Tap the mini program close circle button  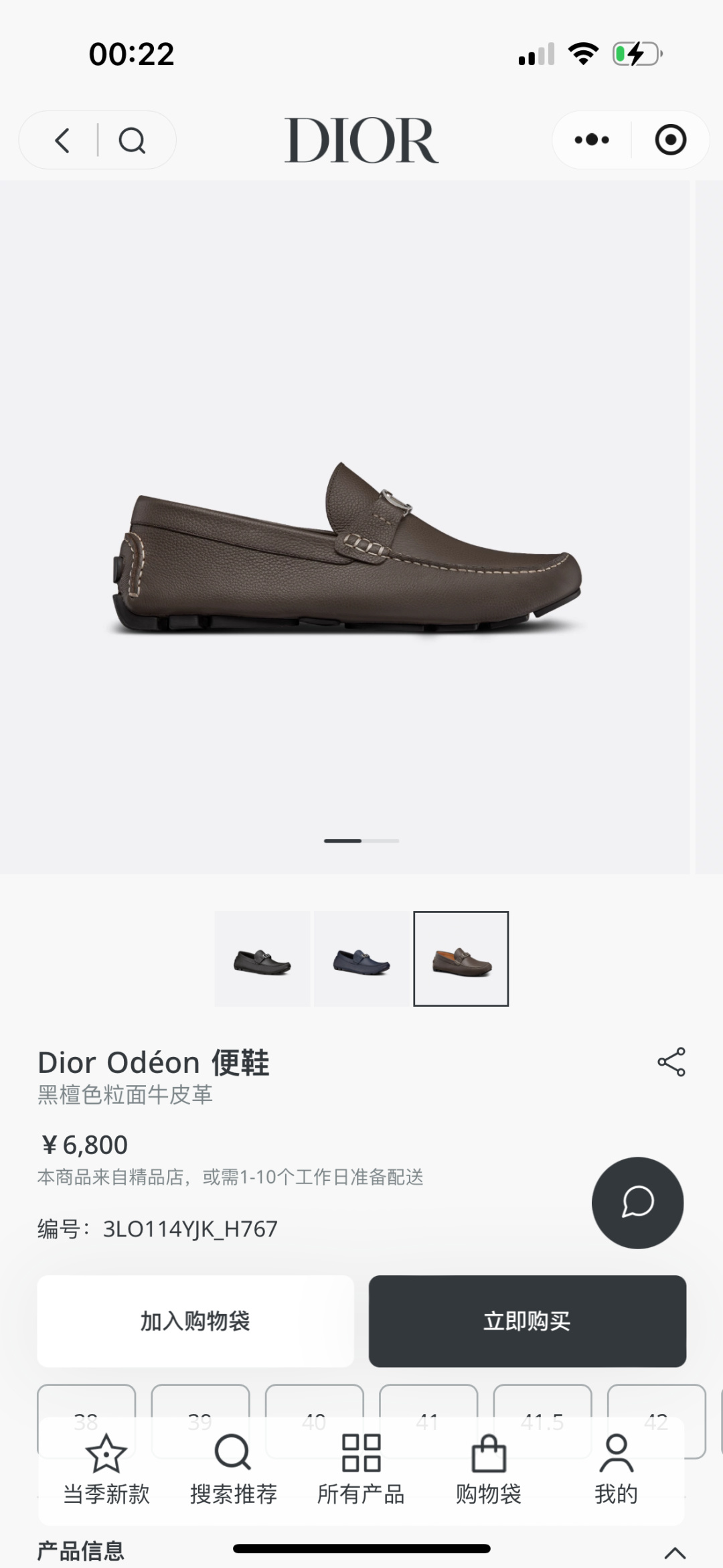(x=670, y=140)
